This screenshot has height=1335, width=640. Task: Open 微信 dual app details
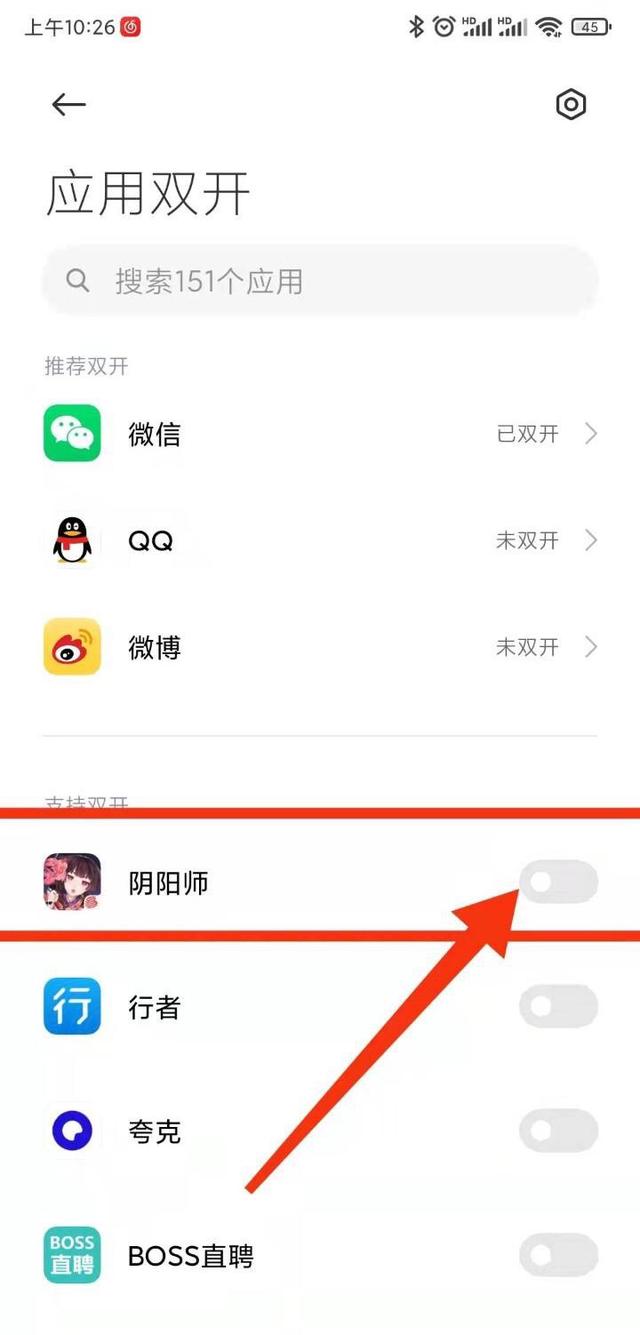click(x=320, y=434)
